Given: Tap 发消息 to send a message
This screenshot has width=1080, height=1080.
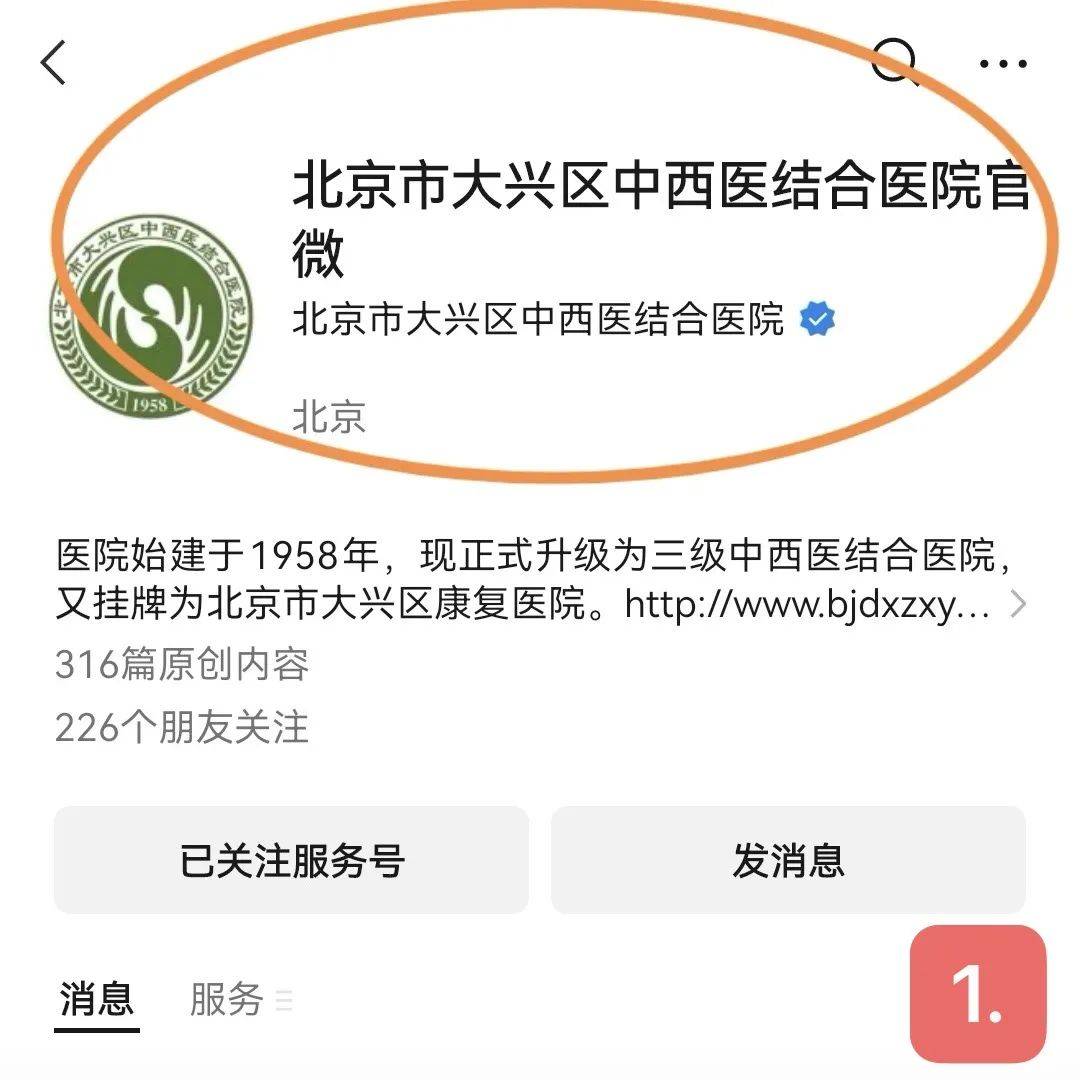Looking at the screenshot, I should coord(788,860).
